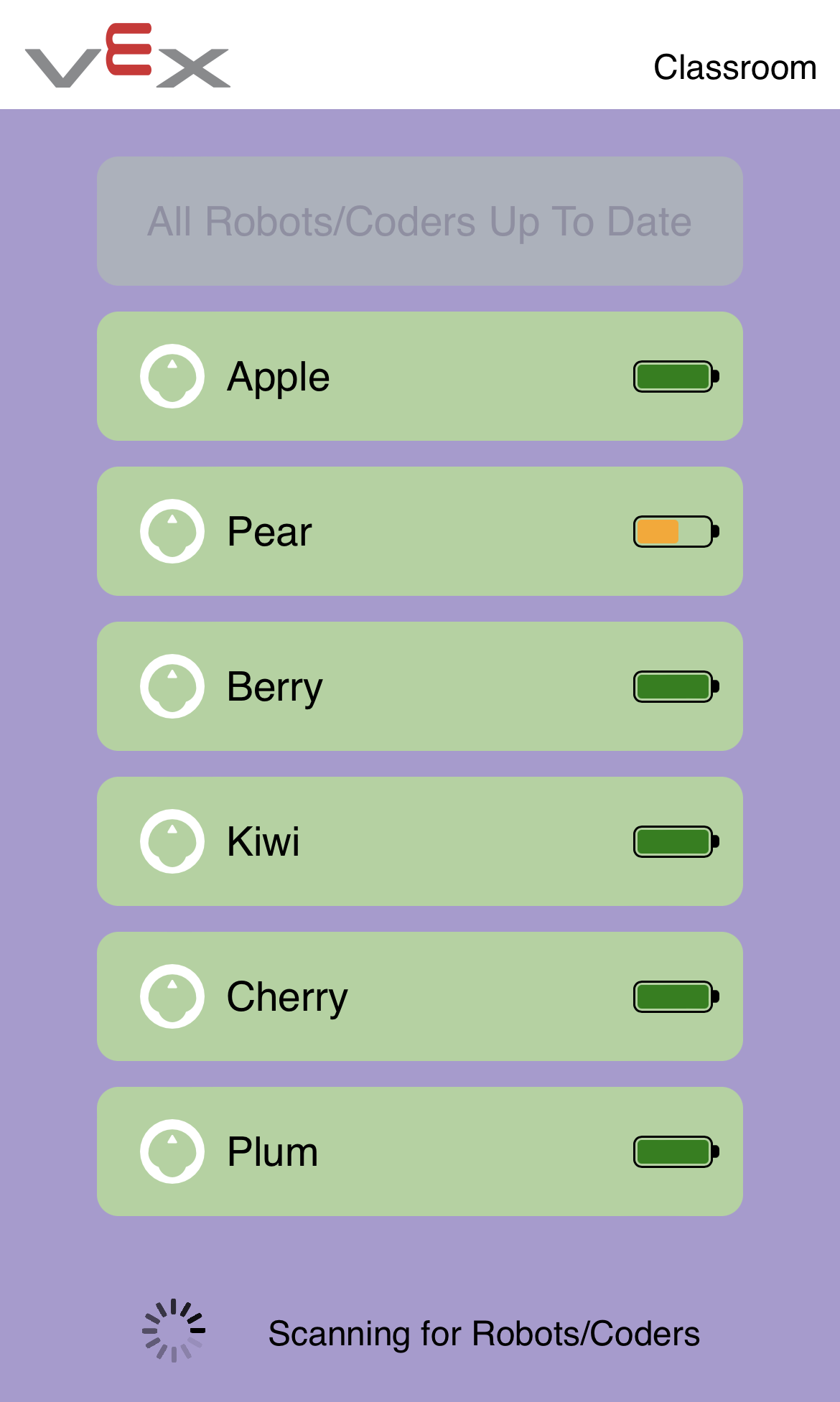Click the Berry robot brain icon
Viewport: 840px width, 1402px height.
pos(172,686)
